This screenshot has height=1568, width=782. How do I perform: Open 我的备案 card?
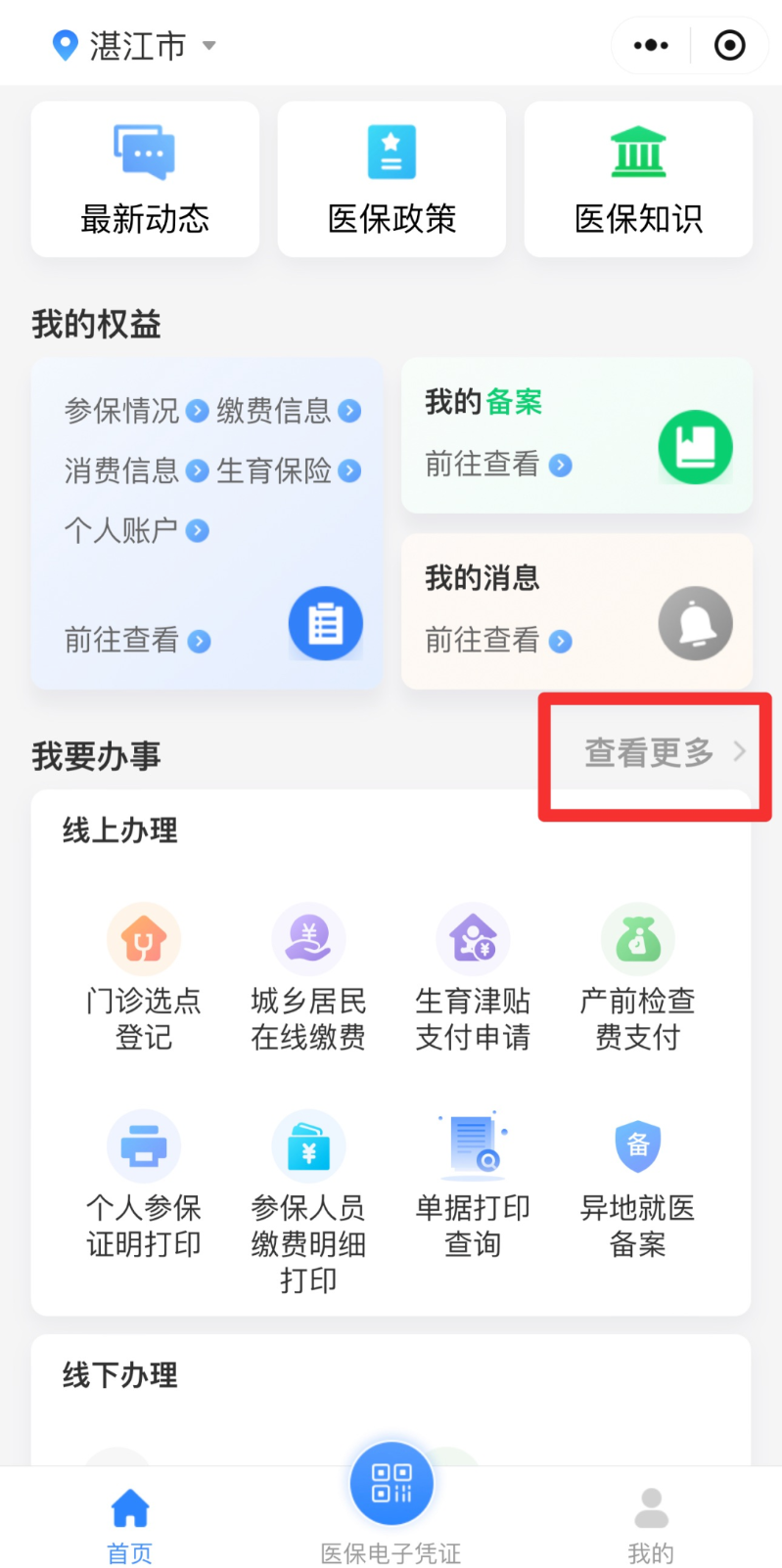576,434
